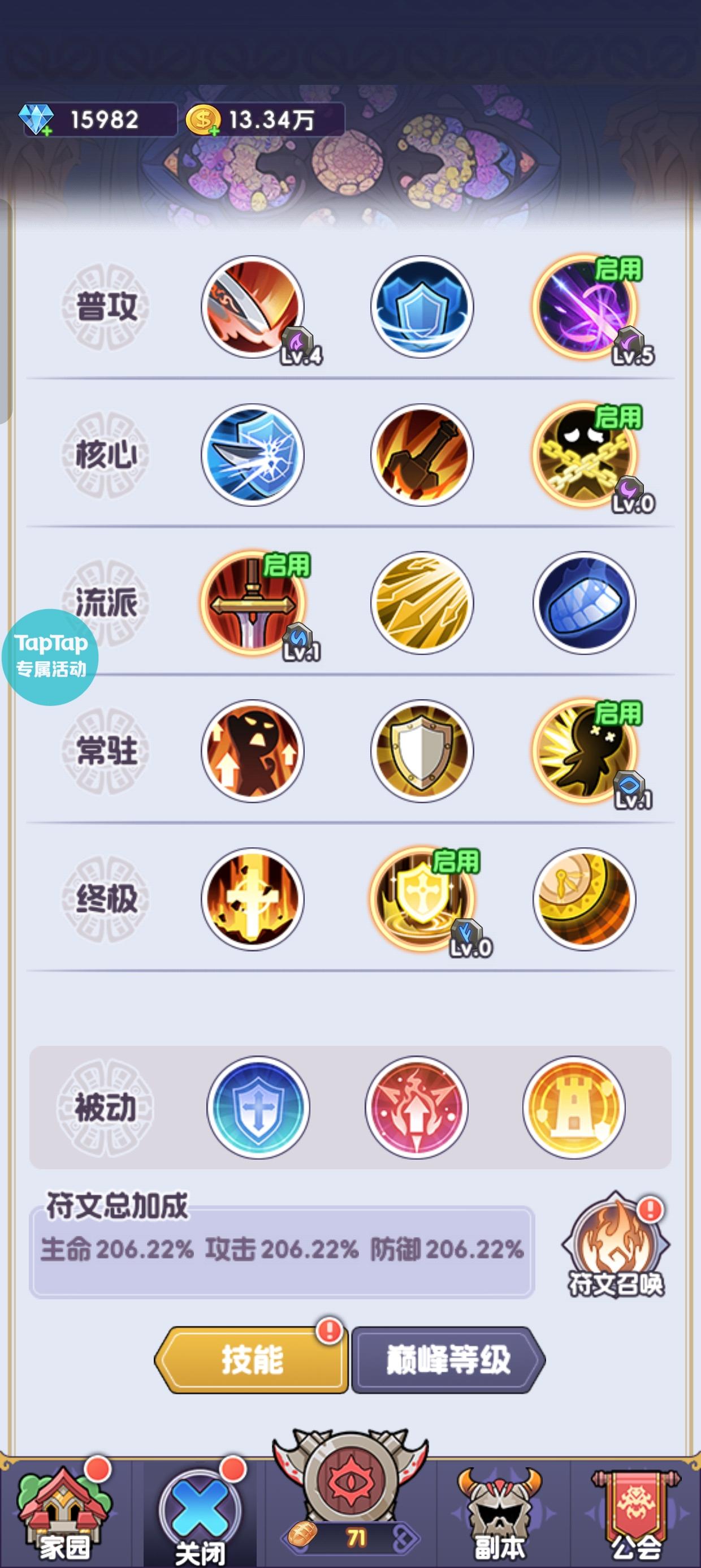Select the white shield skill in 常驻 row

[x=422, y=751]
